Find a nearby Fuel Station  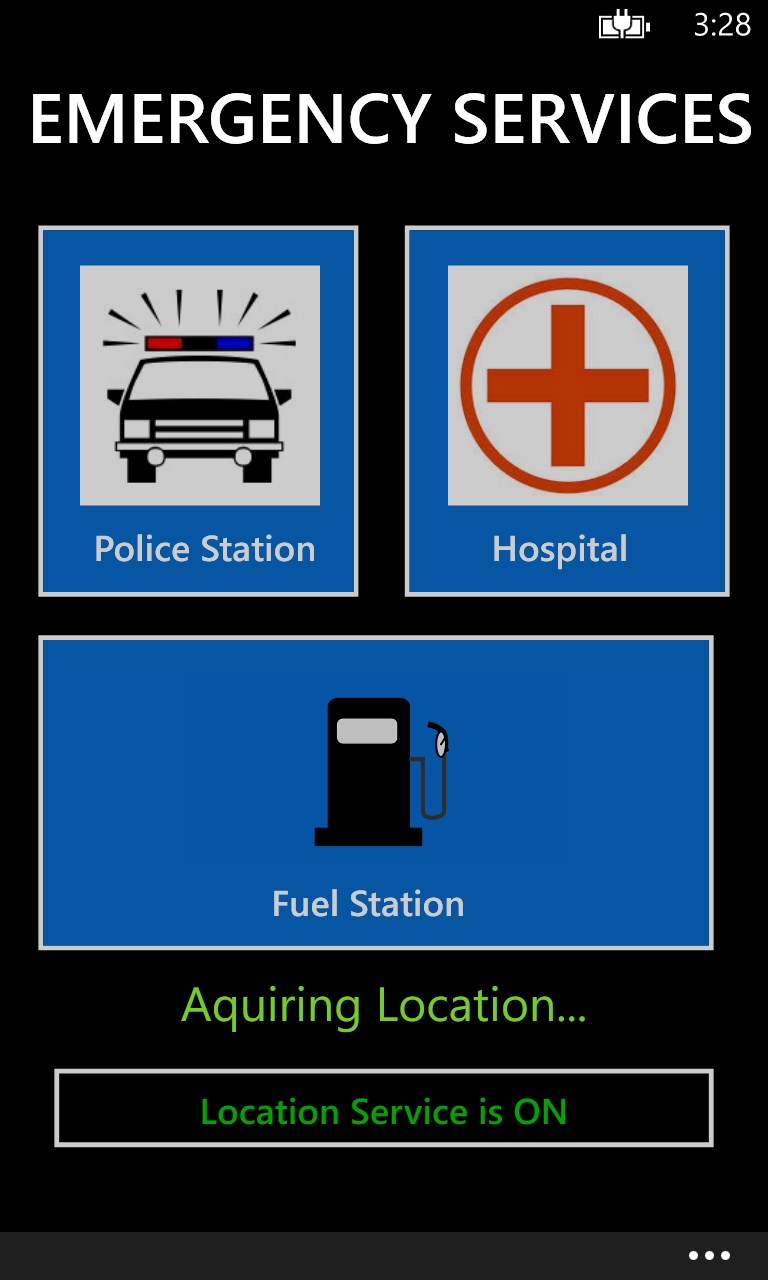[x=376, y=792]
